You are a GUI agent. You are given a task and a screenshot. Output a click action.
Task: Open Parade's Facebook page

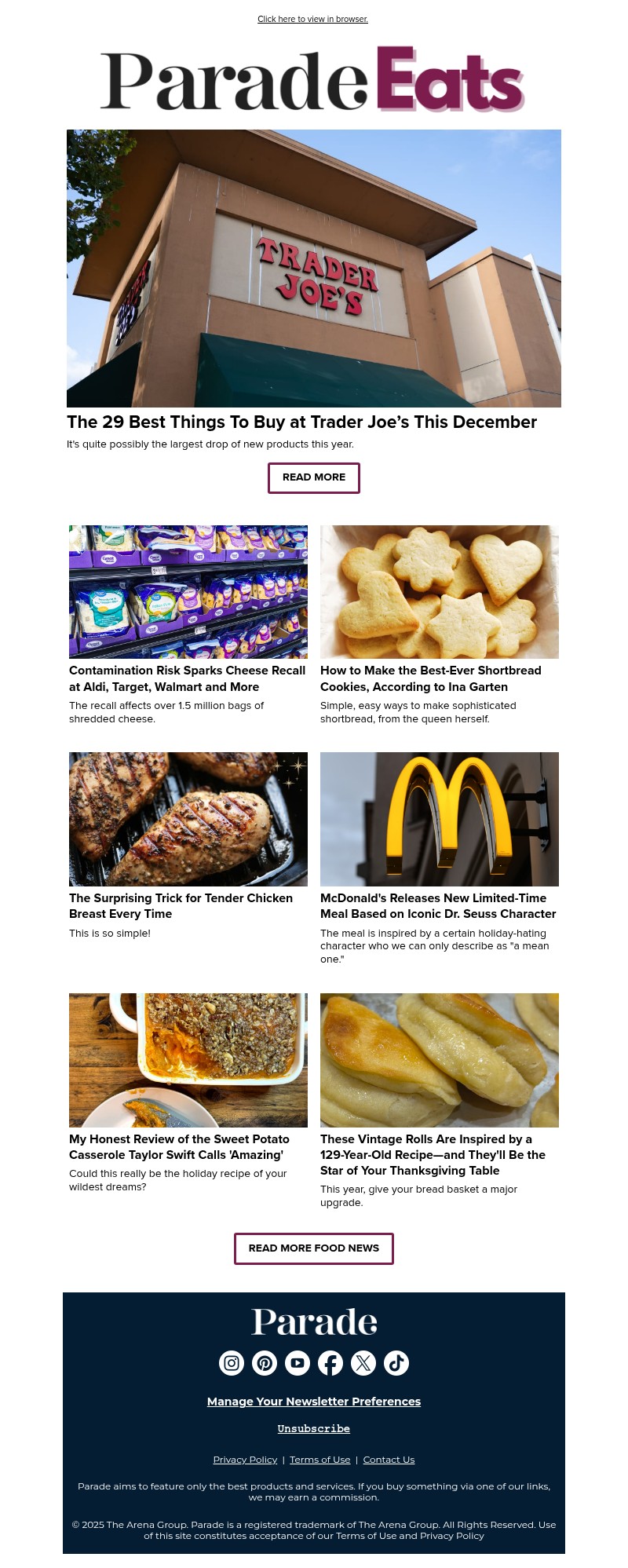point(330,1363)
